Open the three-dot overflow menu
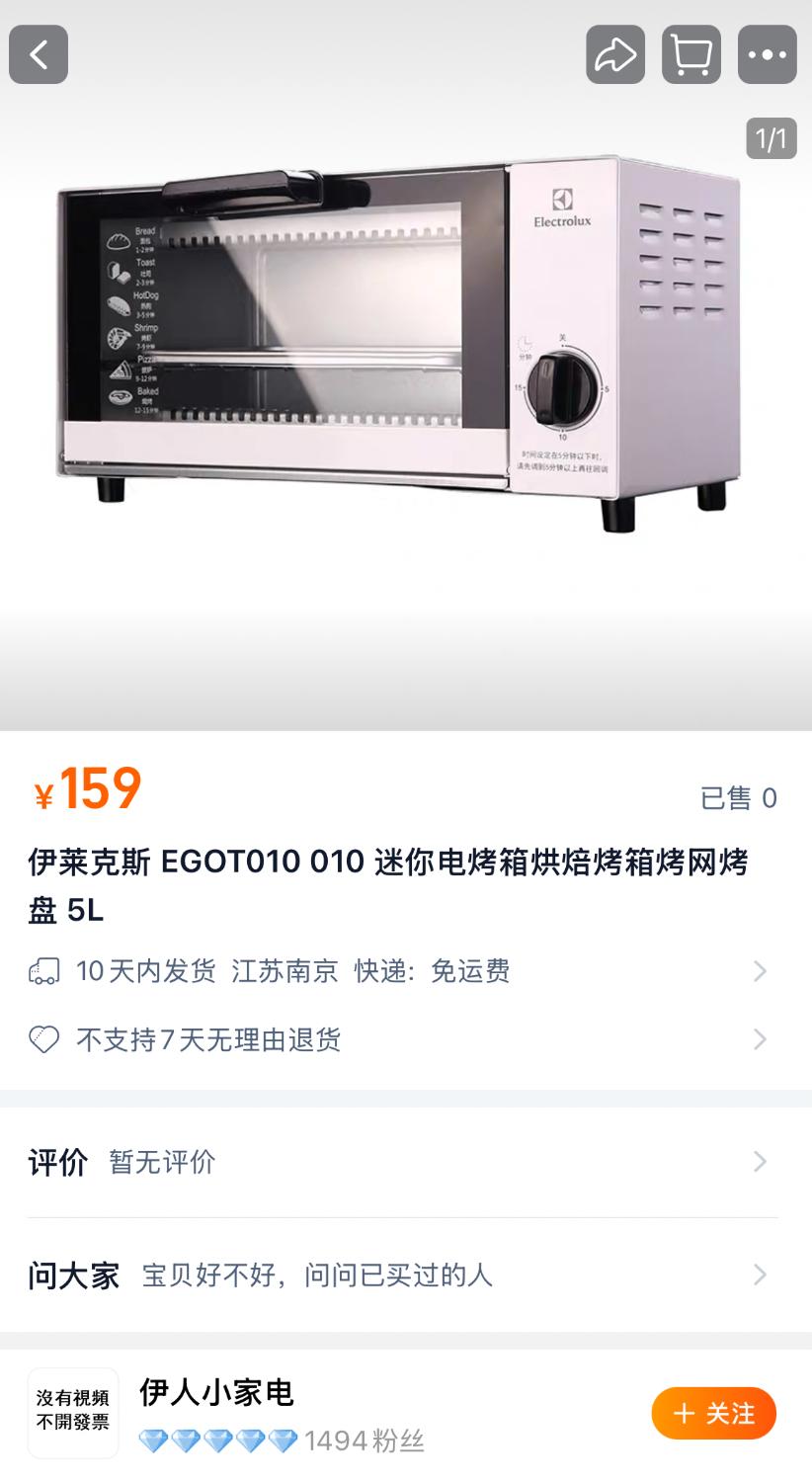The height and width of the screenshot is (1482, 812). [x=768, y=54]
